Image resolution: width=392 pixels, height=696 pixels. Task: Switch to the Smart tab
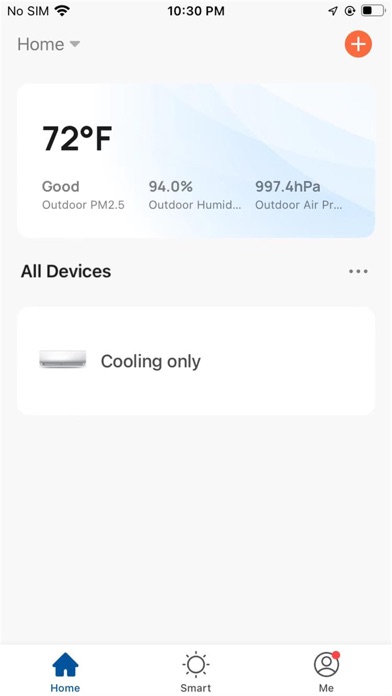(196, 672)
